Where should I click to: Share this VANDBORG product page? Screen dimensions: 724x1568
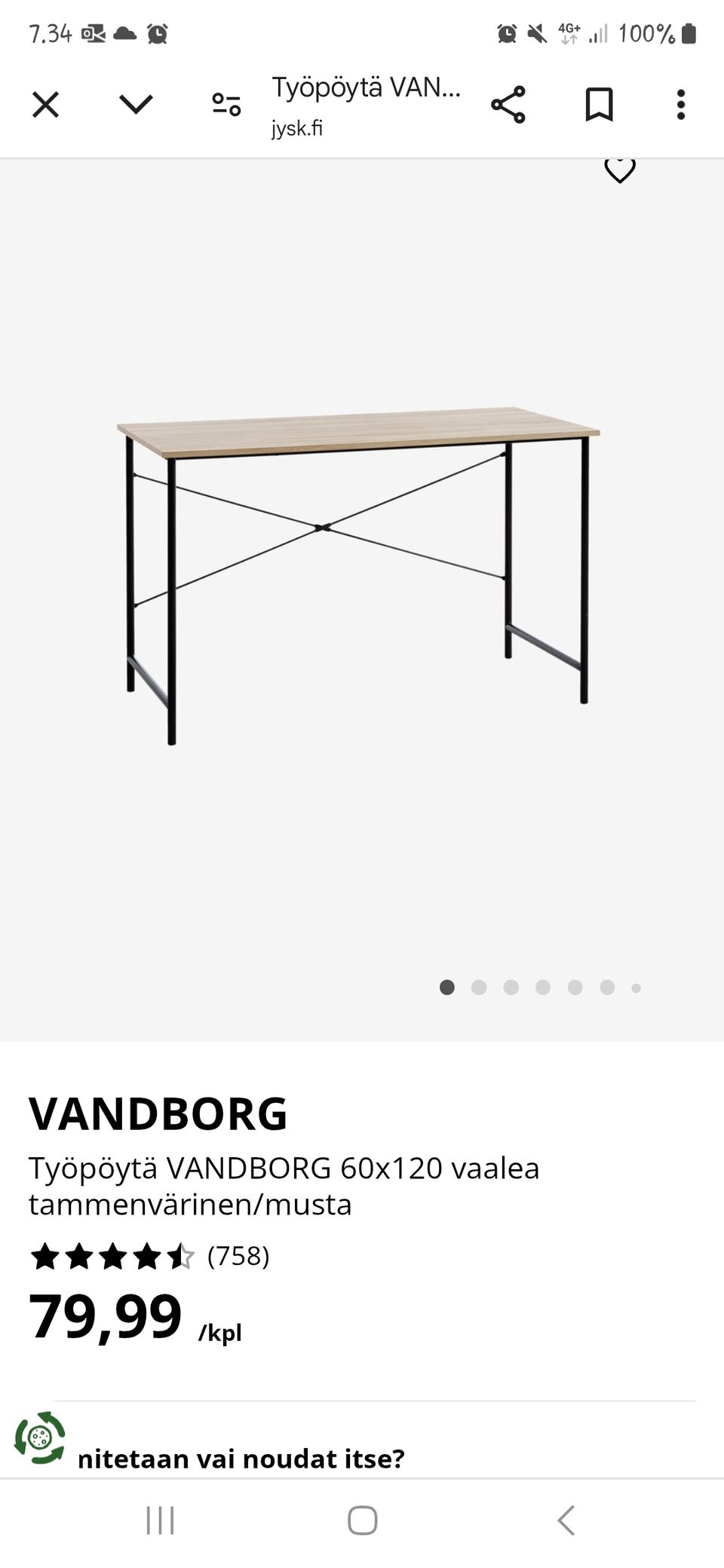(508, 105)
